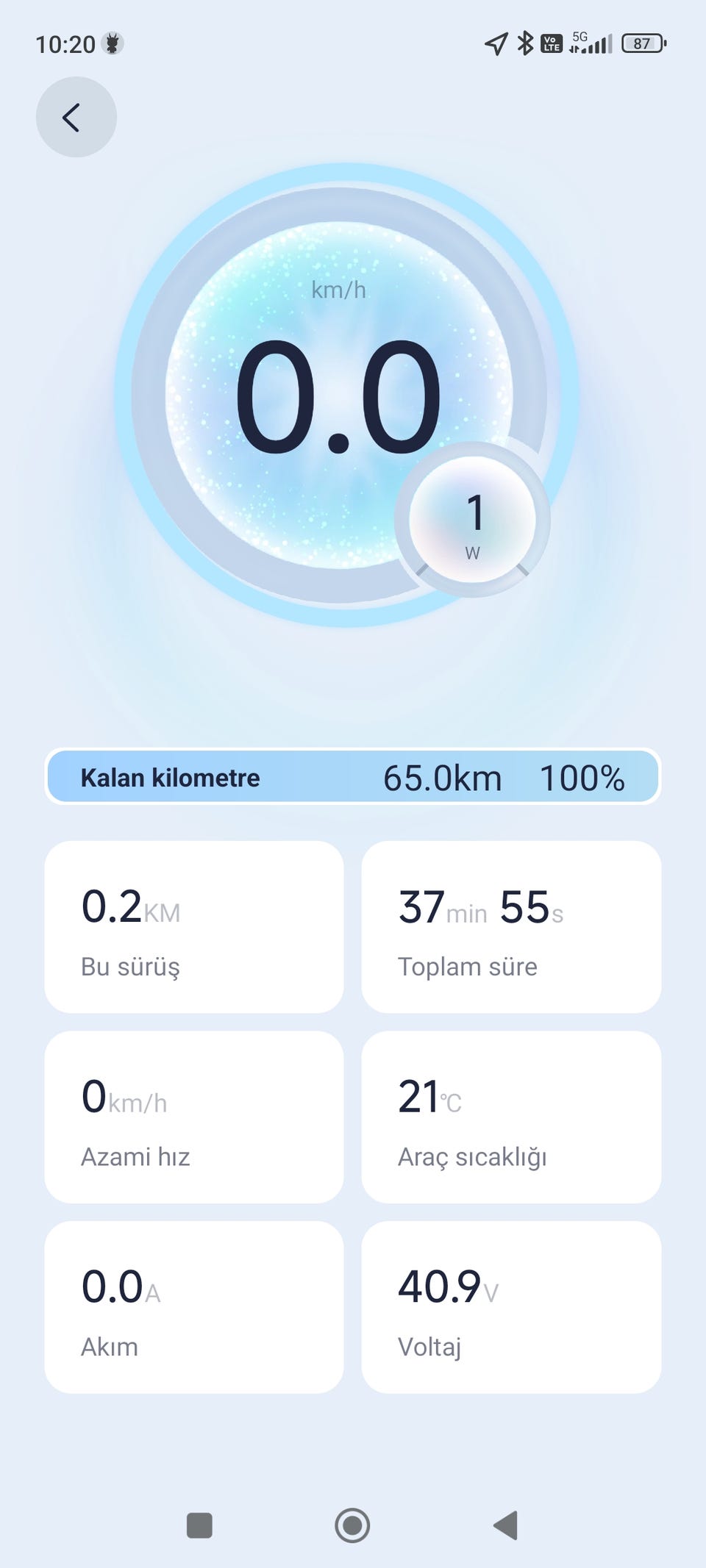The image size is (706, 1568).
Task: Tap the notification icon beside the clock
Action: (110, 43)
